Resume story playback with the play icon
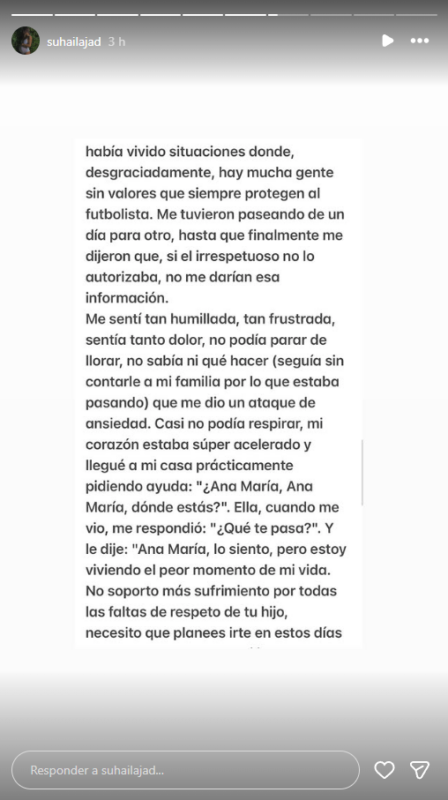This screenshot has width=448, height=800. (x=388, y=41)
